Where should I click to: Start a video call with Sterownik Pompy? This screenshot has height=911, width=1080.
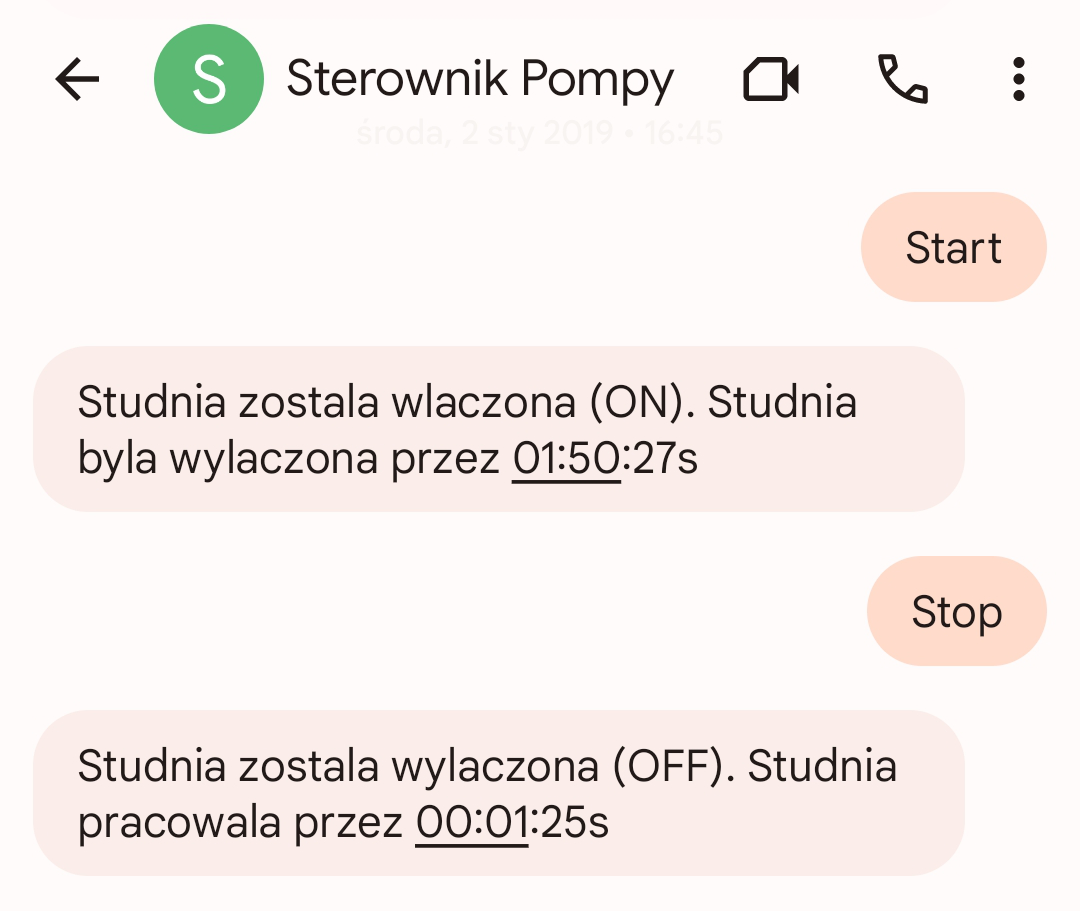click(x=771, y=79)
